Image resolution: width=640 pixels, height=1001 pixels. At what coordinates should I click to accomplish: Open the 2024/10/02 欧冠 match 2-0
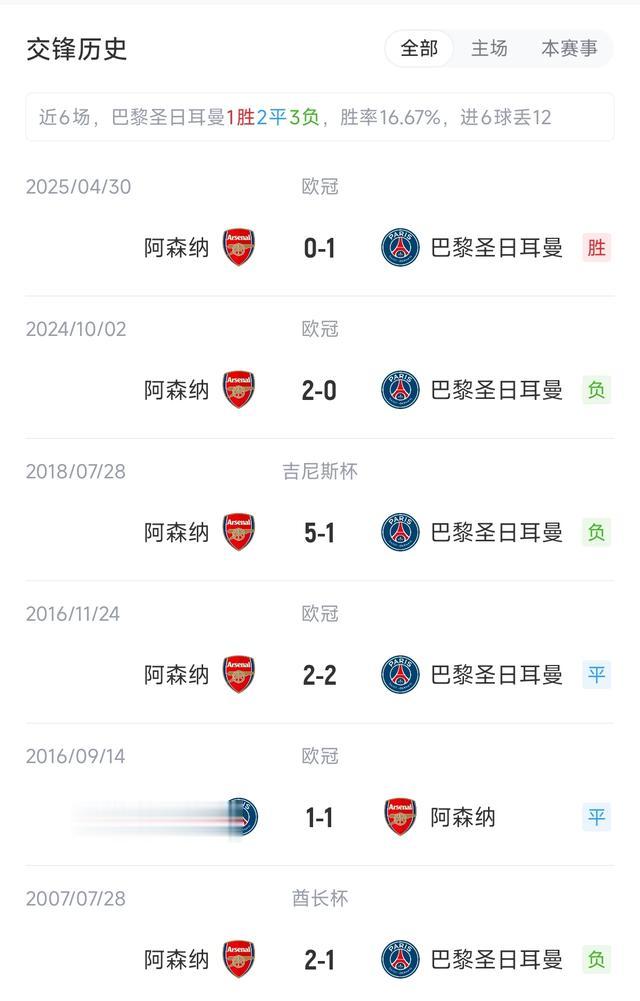[x=320, y=368]
